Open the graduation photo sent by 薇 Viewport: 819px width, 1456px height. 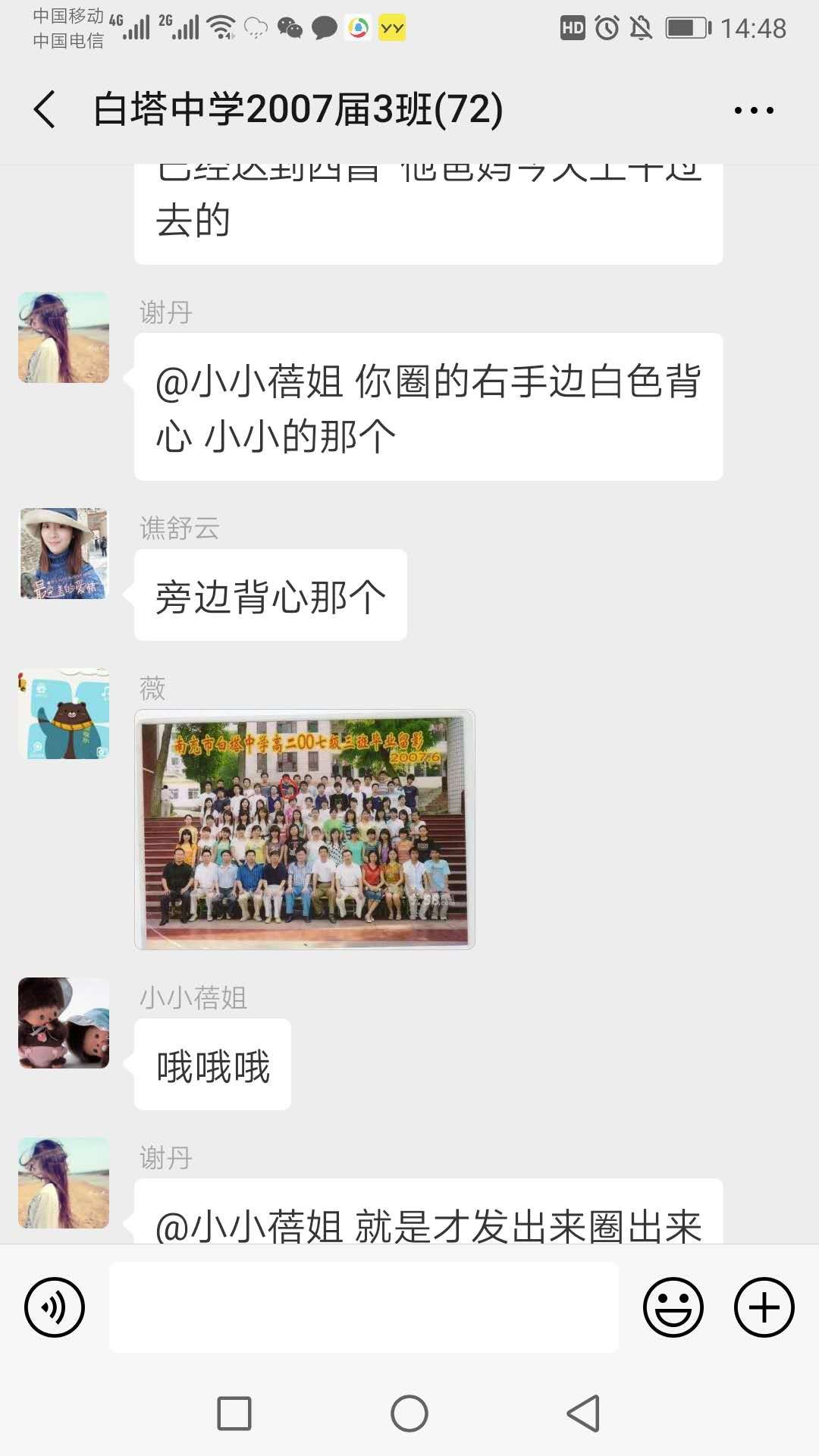click(305, 830)
